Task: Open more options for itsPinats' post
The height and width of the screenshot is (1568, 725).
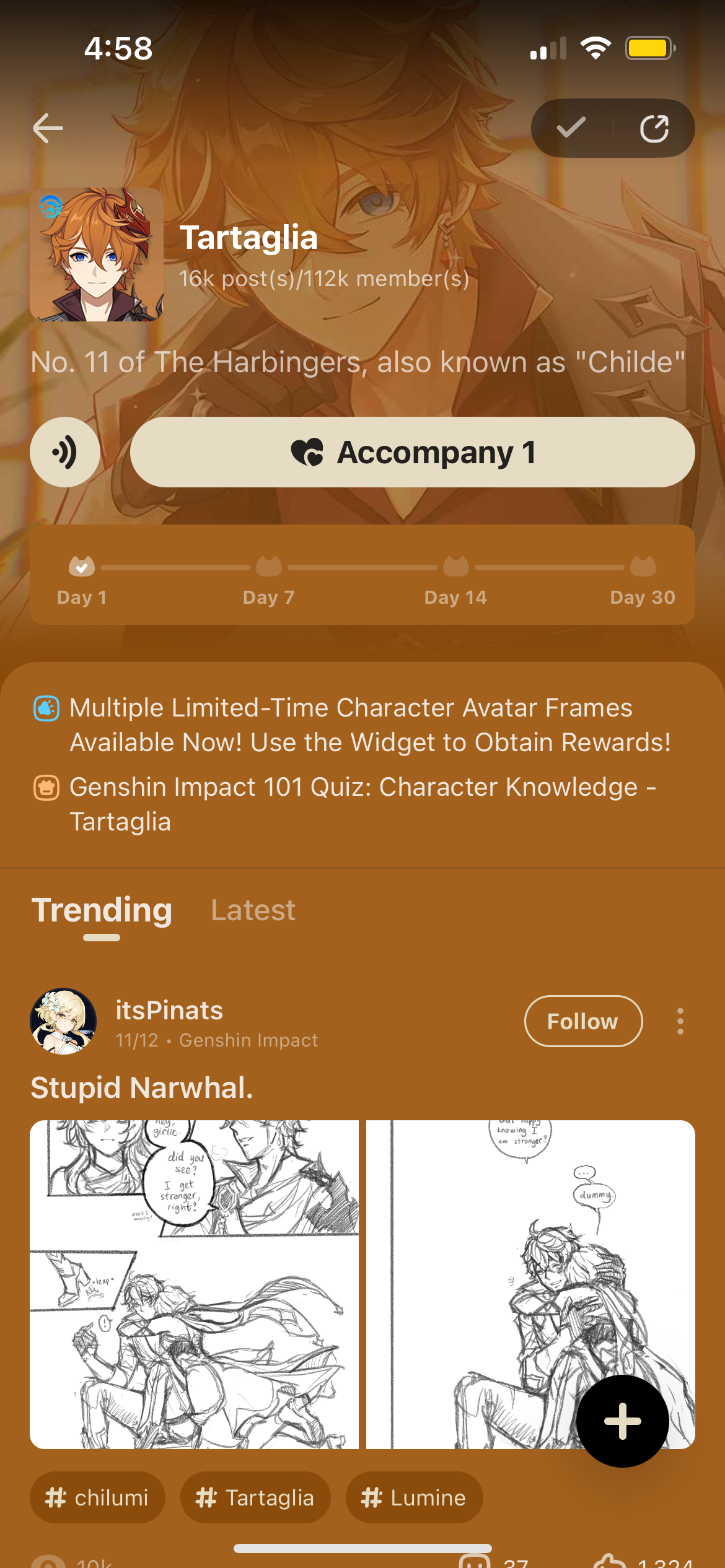Action: tap(680, 1021)
